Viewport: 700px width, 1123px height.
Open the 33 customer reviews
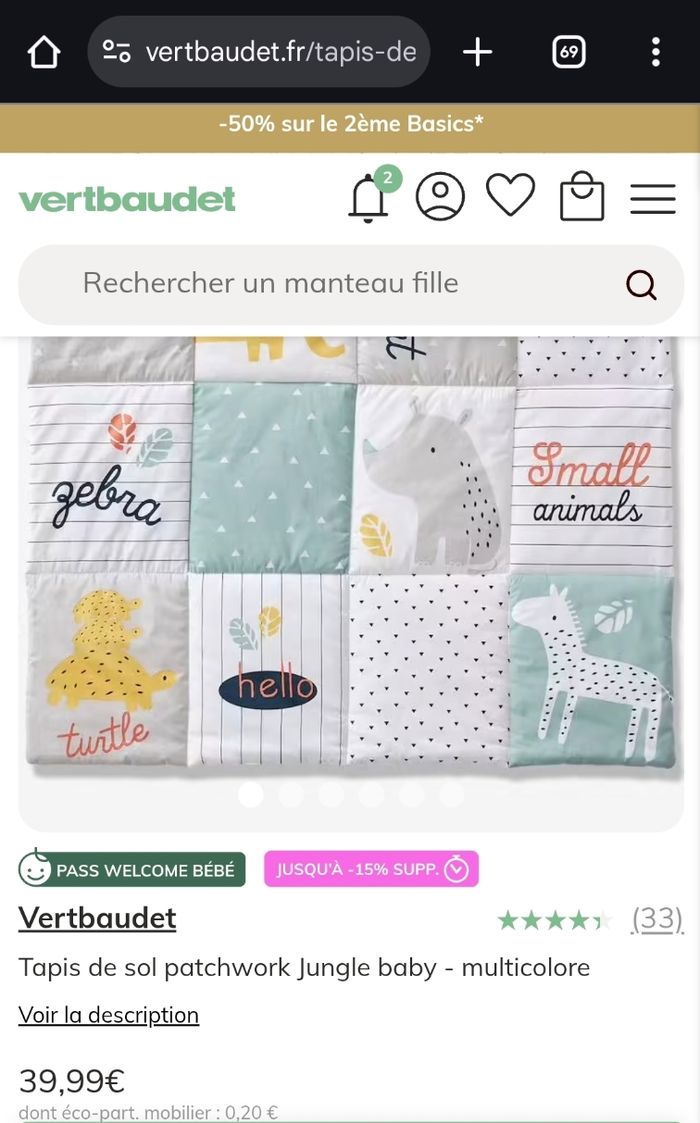click(x=657, y=919)
